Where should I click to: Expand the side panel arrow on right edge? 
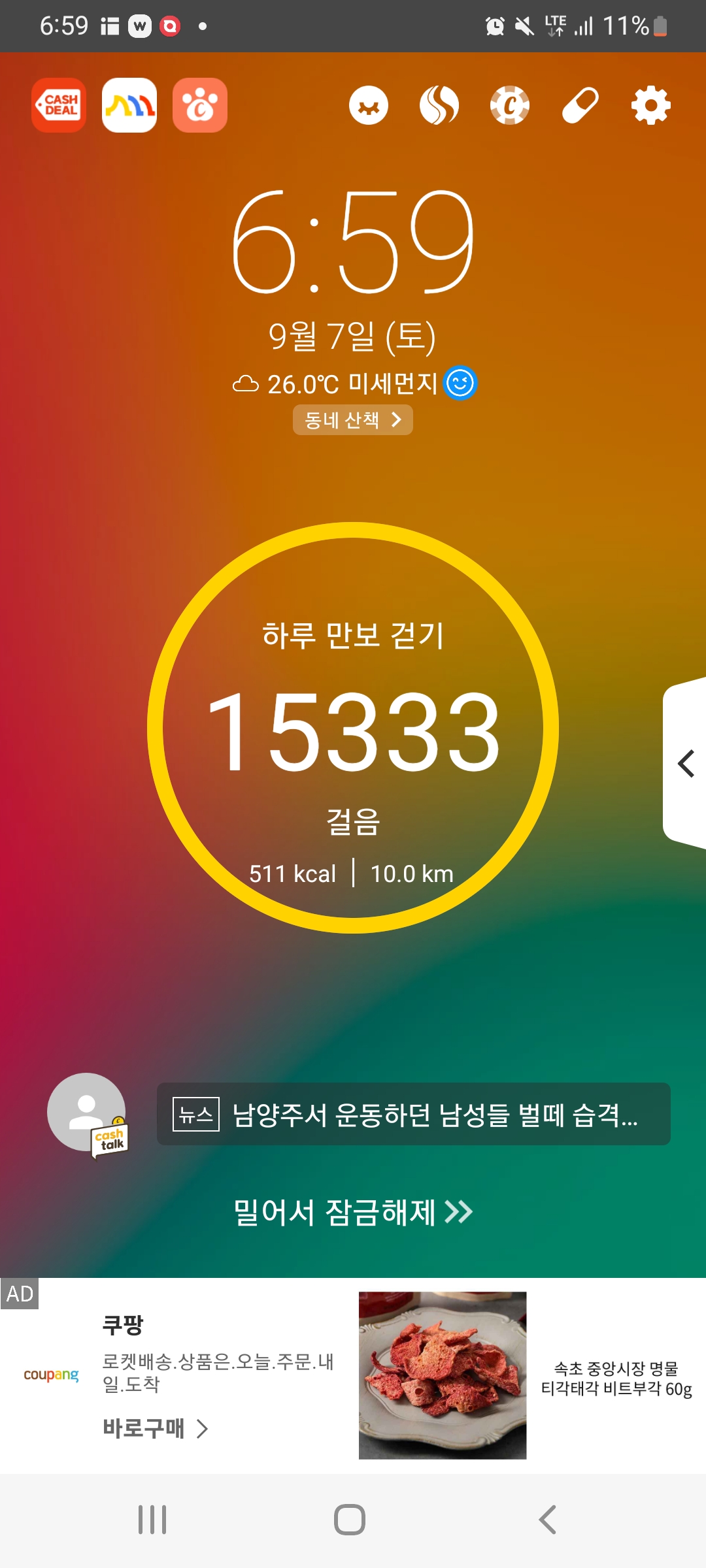tap(685, 764)
